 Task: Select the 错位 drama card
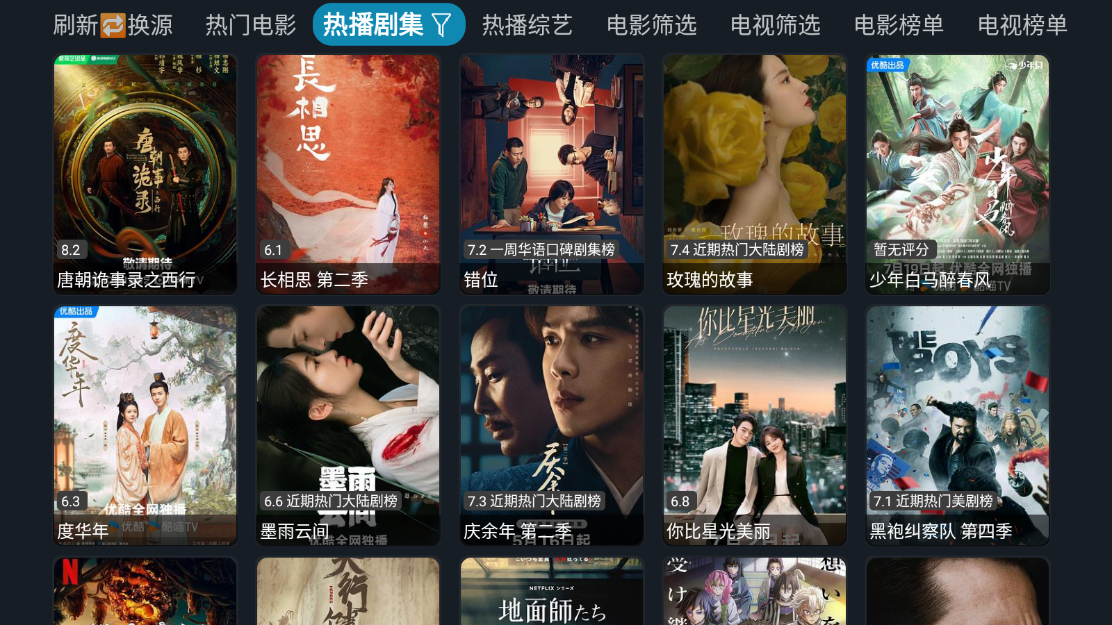[x=551, y=174]
